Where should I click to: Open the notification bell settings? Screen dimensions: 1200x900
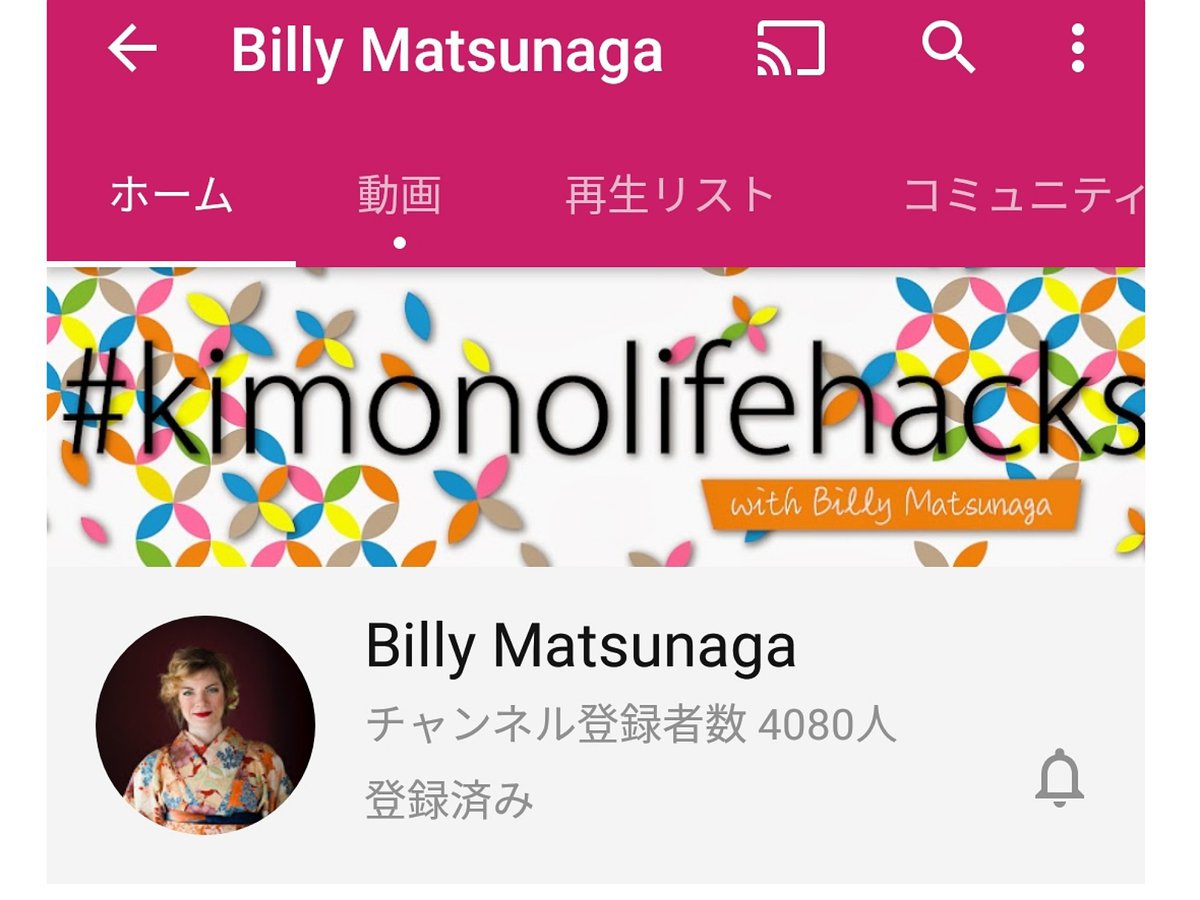pos(1059,779)
